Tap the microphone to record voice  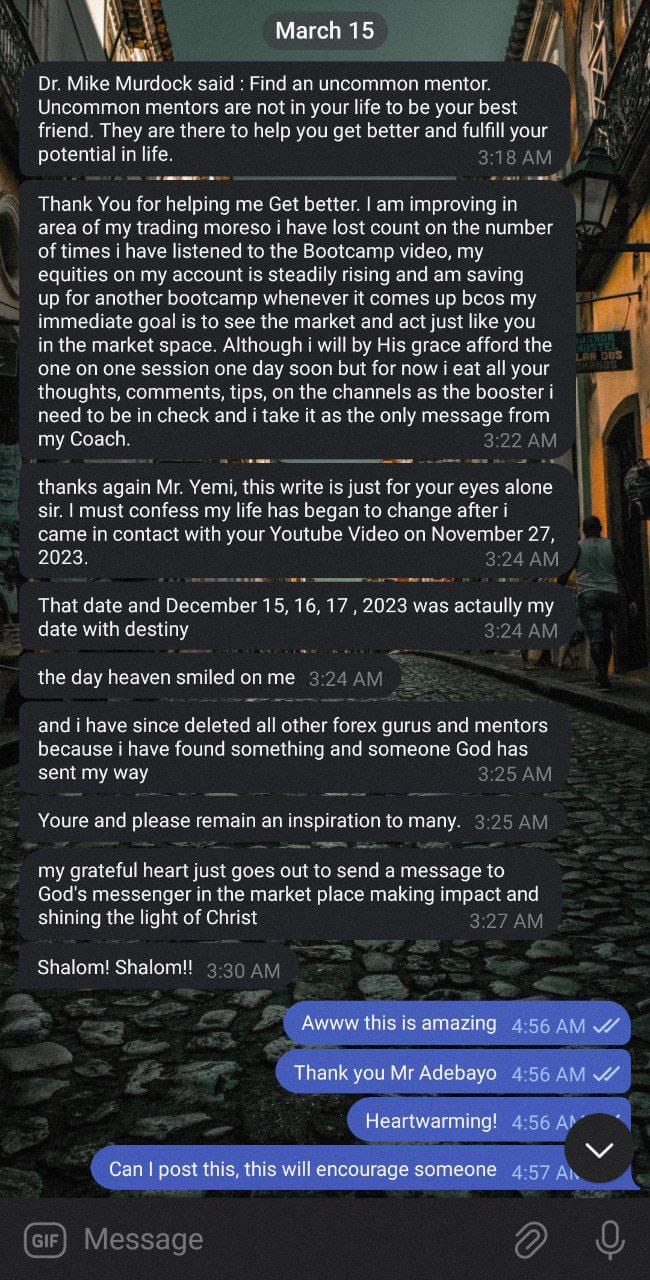[x=609, y=1240]
